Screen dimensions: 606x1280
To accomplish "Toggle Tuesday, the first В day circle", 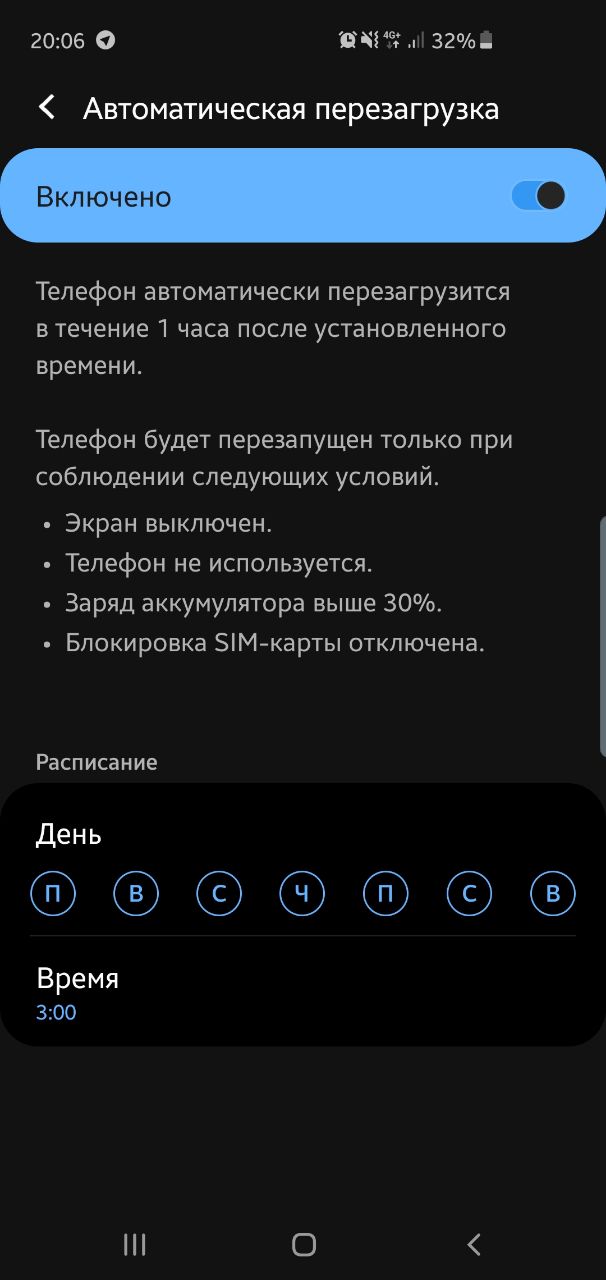I will tap(136, 893).
